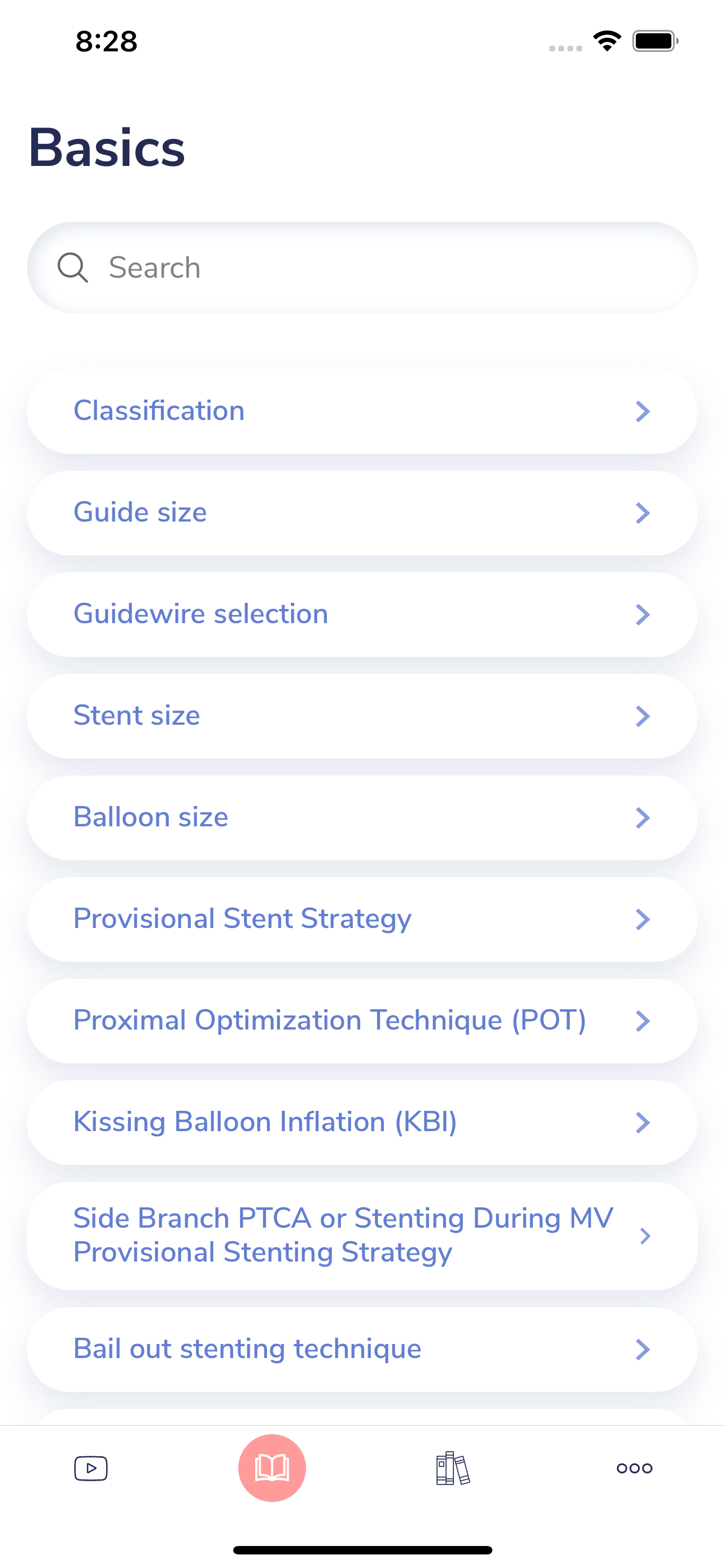Expand the Guide size chevron
Screen dimensions: 725x1568
coord(644,513)
